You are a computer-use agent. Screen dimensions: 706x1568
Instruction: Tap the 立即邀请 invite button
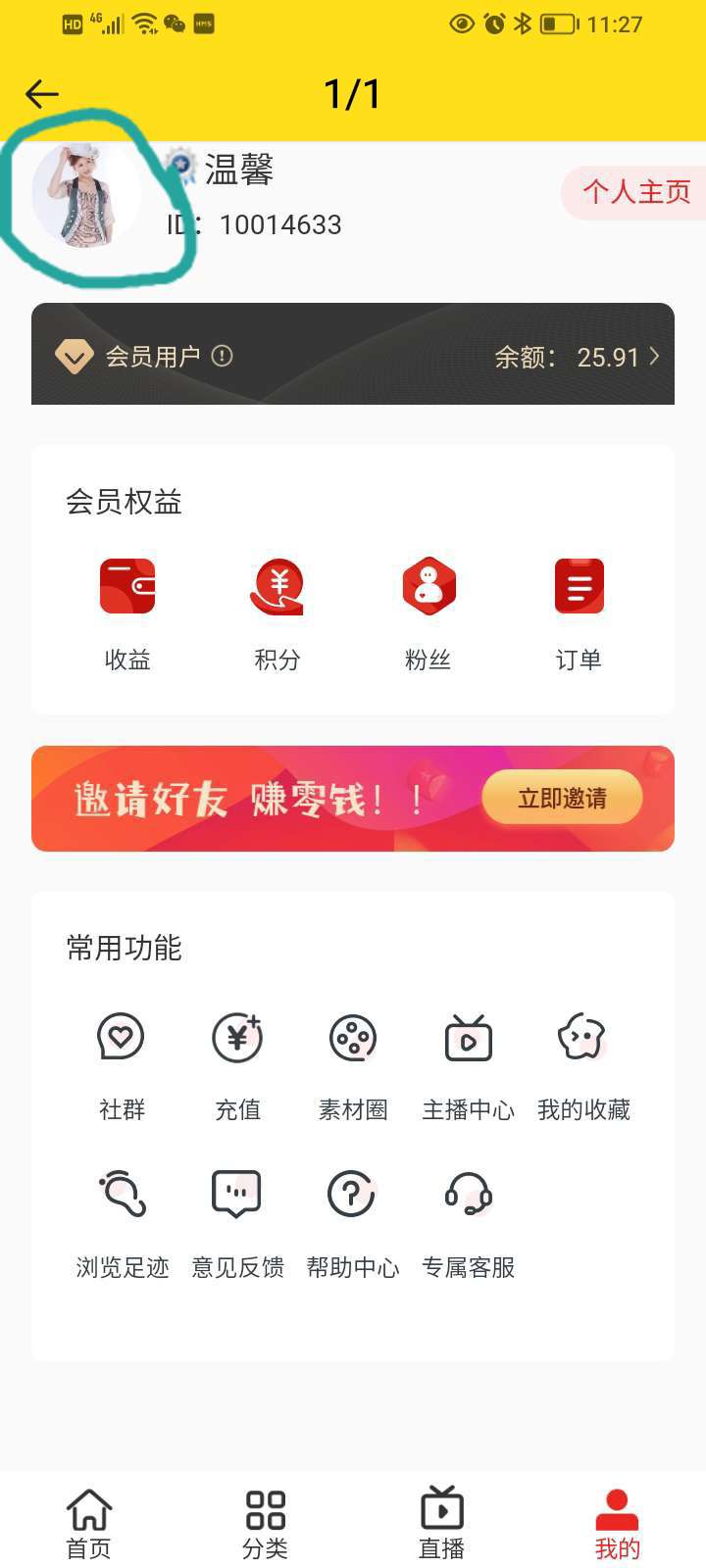click(x=562, y=798)
